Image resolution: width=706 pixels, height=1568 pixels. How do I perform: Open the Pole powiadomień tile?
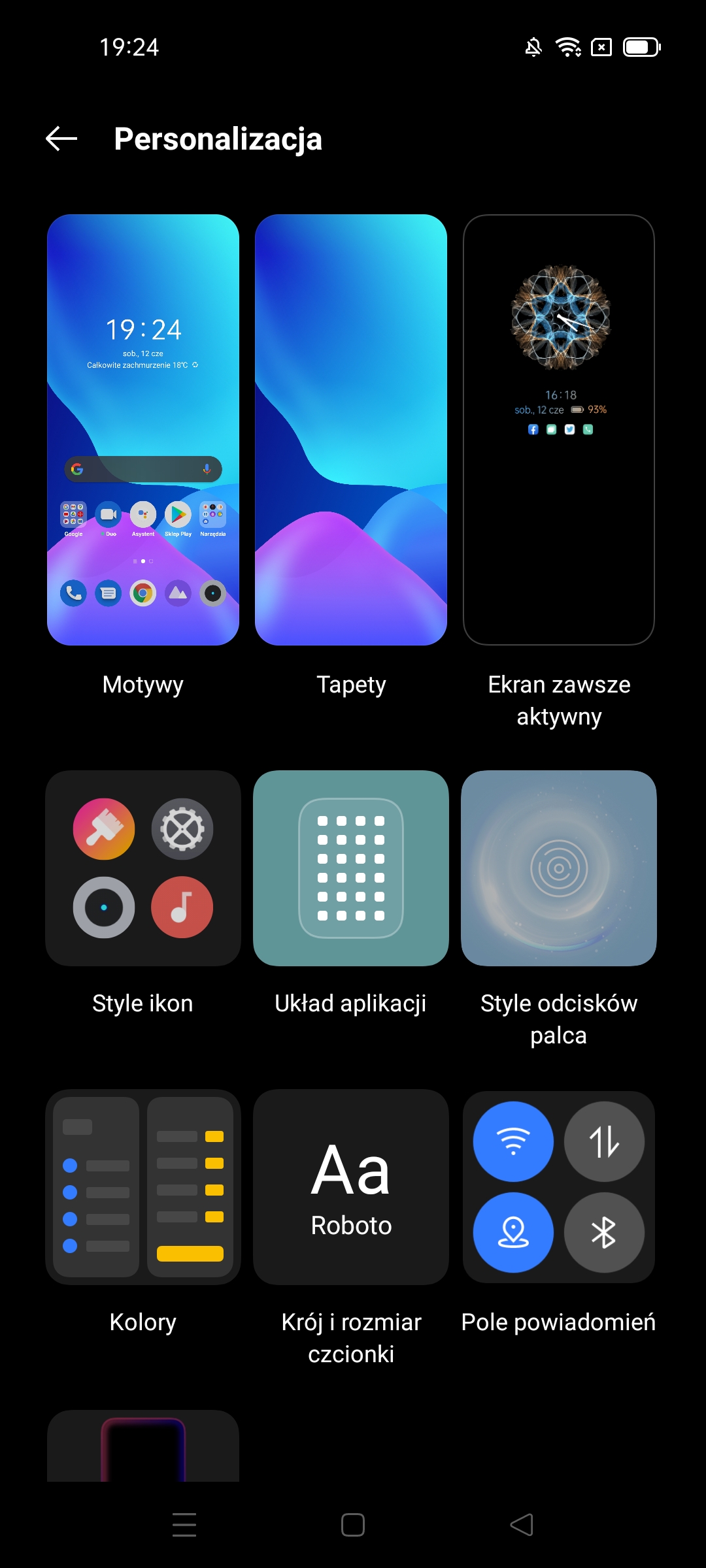pyautogui.click(x=559, y=1187)
